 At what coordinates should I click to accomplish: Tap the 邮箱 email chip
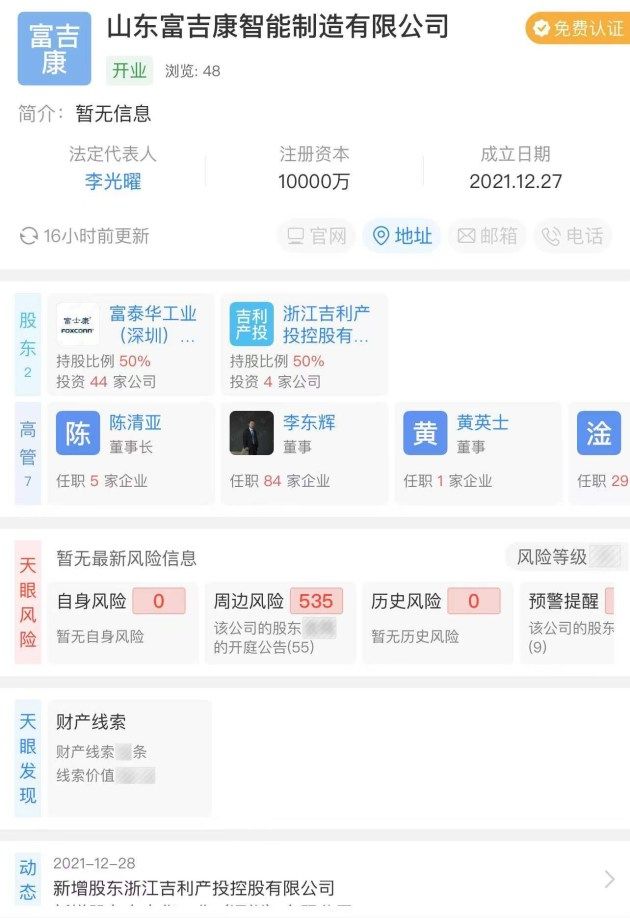(x=487, y=236)
